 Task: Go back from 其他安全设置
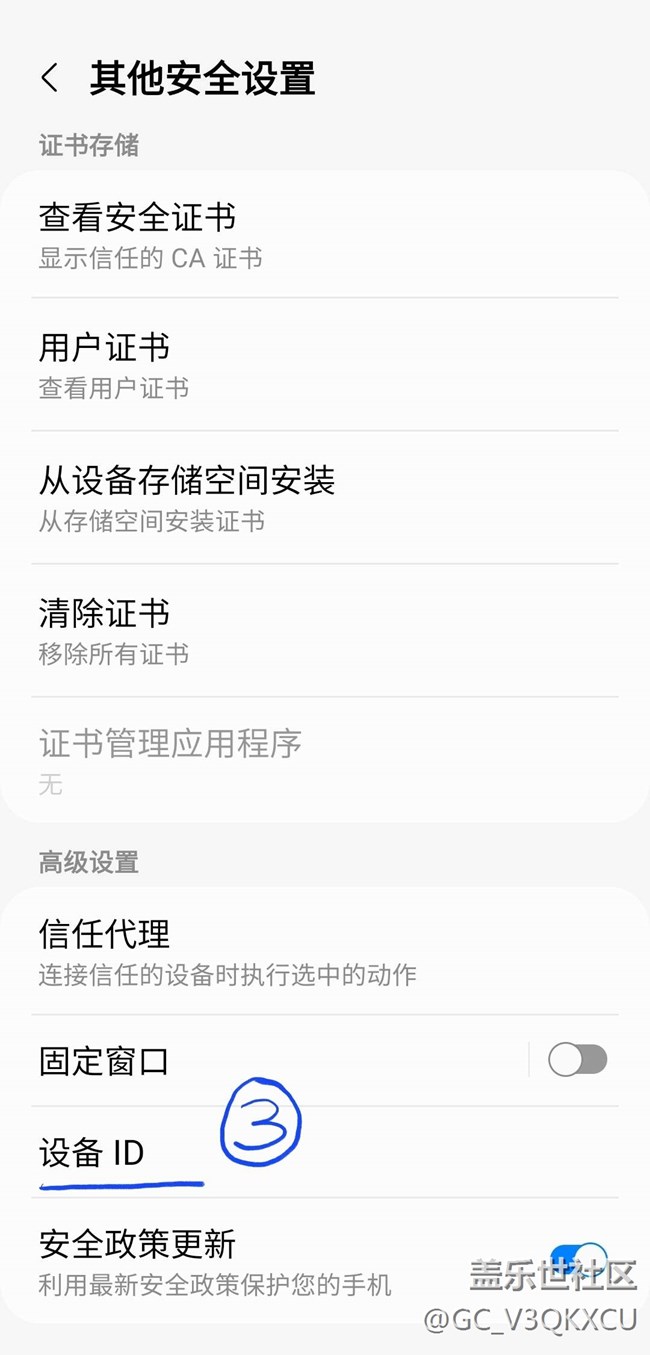[49, 78]
